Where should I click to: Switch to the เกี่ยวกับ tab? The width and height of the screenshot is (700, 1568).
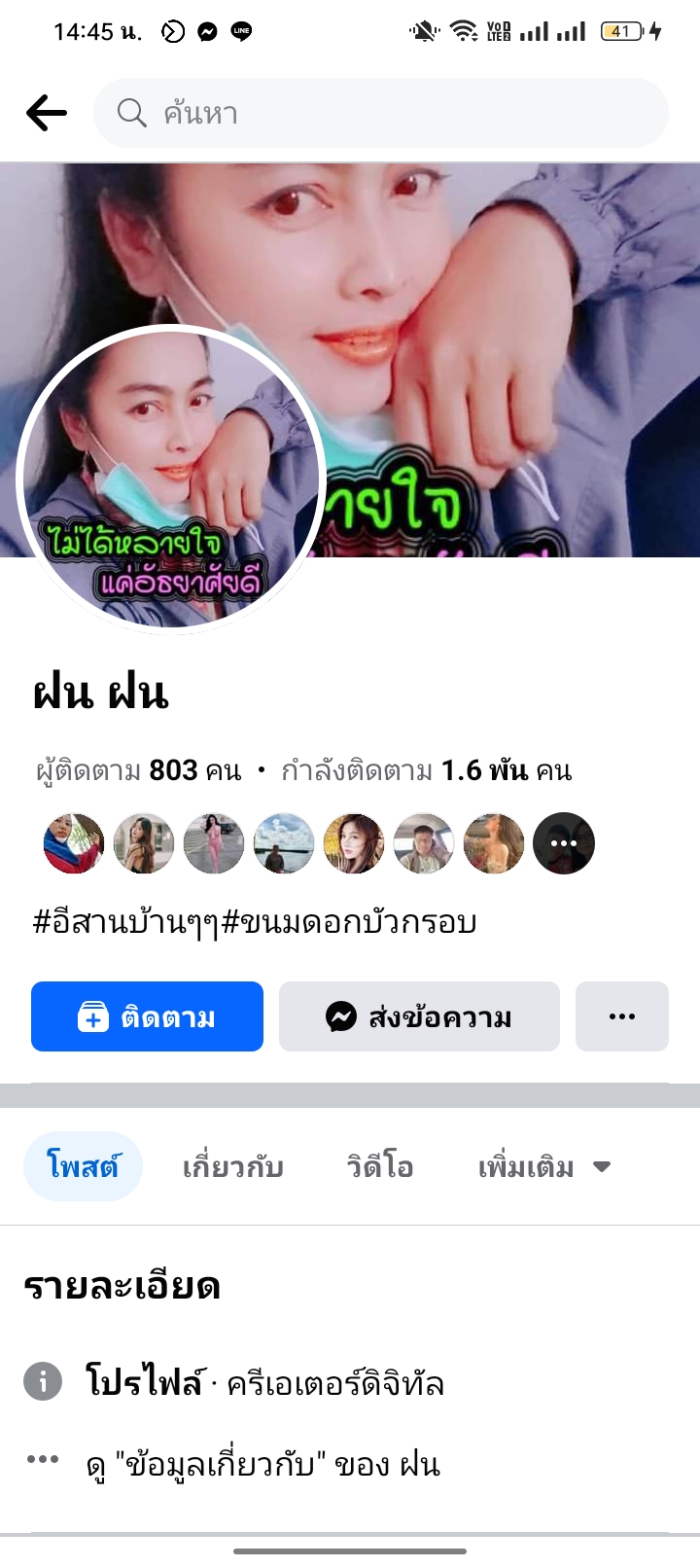coord(232,1166)
